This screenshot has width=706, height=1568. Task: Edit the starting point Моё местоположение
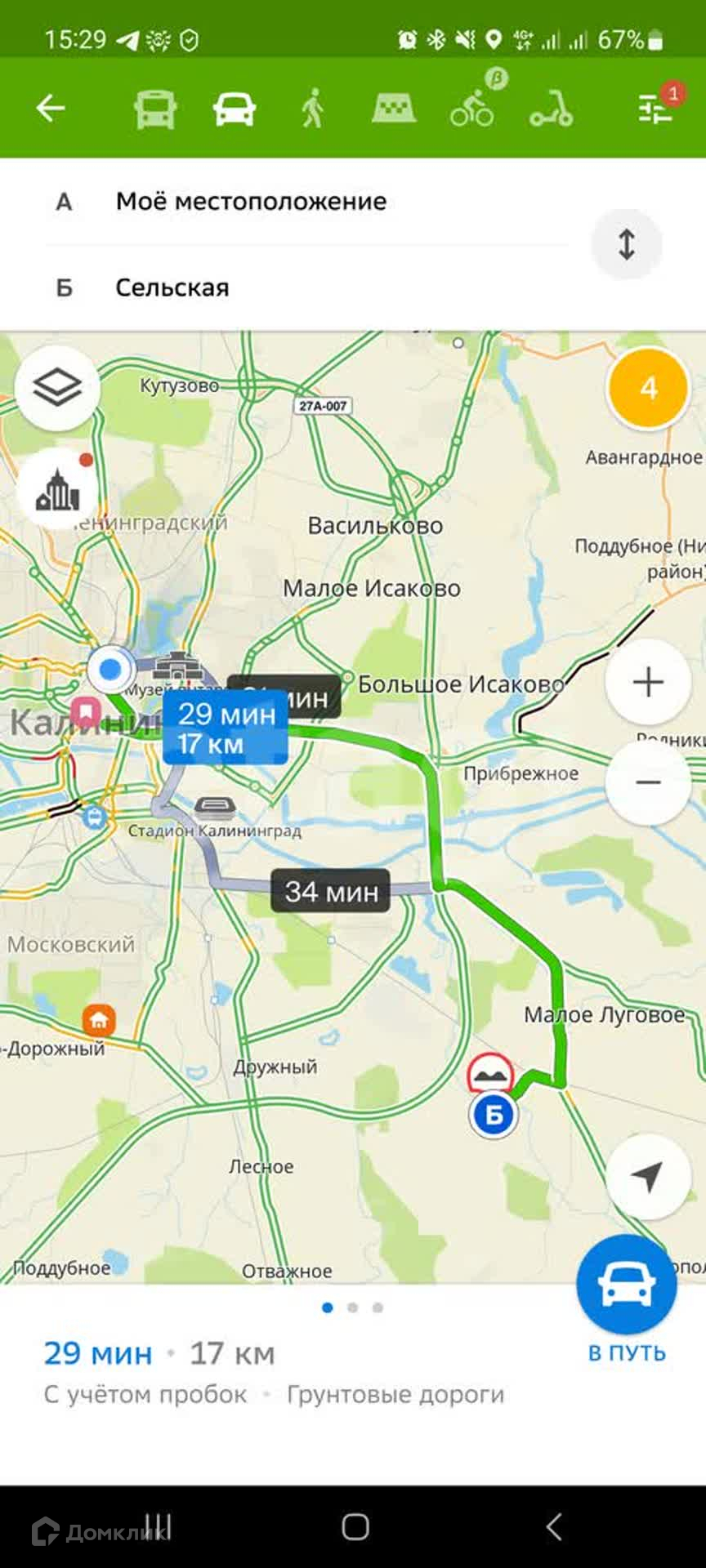pyautogui.click(x=251, y=202)
